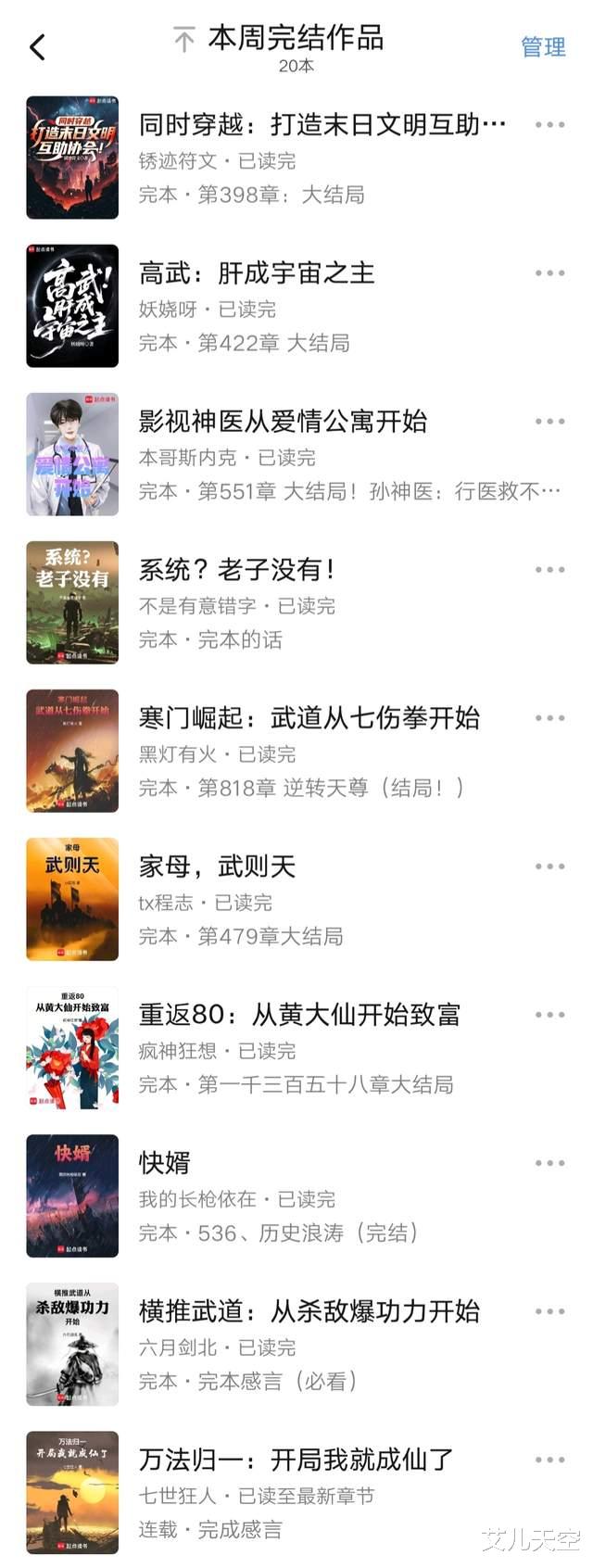Screen dimensions: 593x1568
Task: Go back using the arrow icon
Action: point(38,47)
